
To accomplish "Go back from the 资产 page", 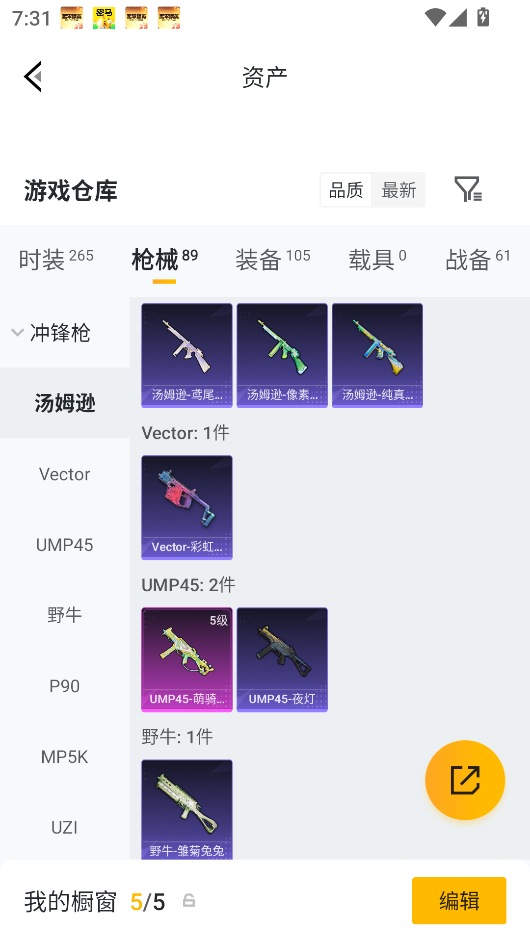I will 33,77.
